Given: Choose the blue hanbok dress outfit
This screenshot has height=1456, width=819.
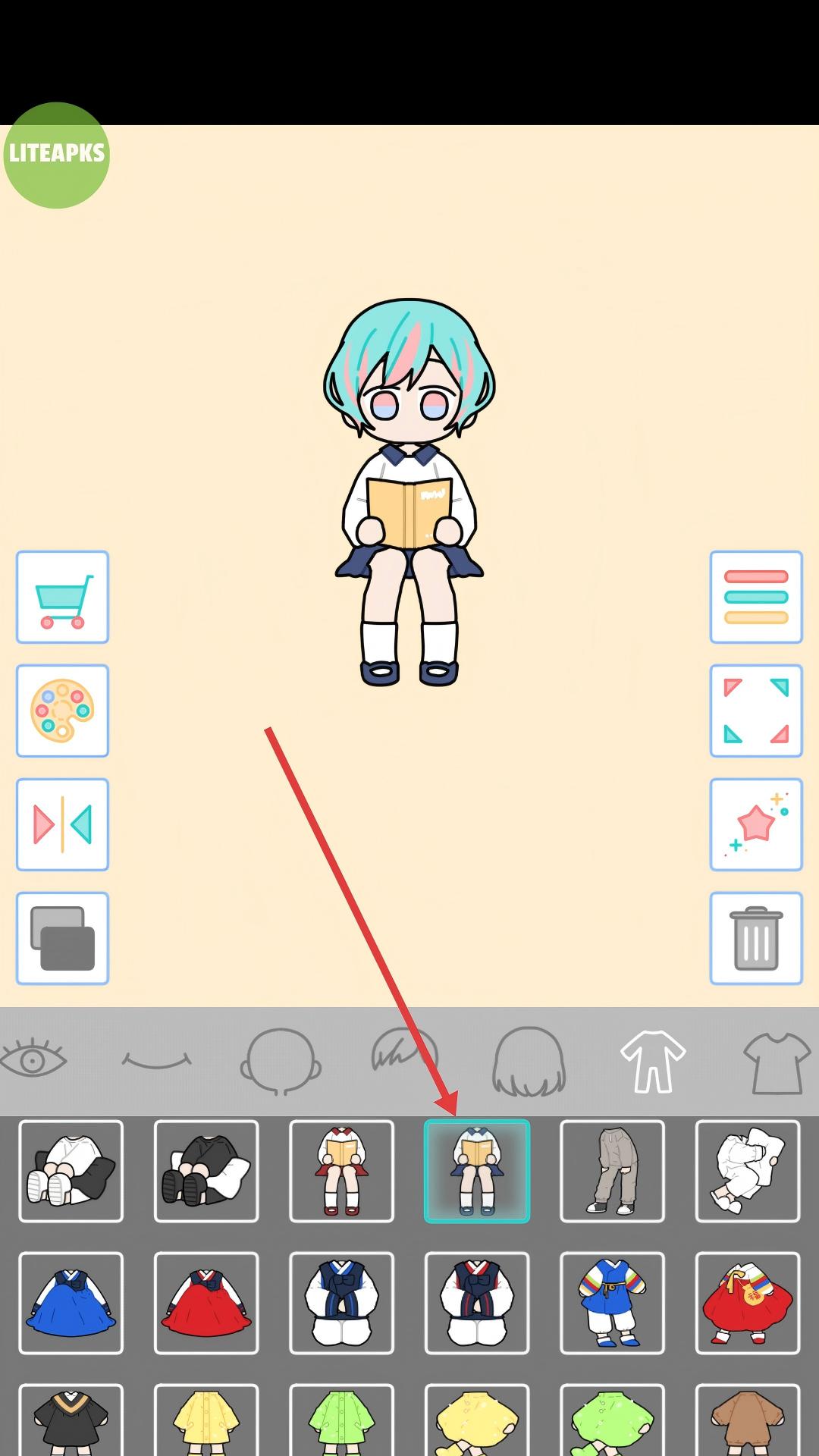Looking at the screenshot, I should (71, 1303).
